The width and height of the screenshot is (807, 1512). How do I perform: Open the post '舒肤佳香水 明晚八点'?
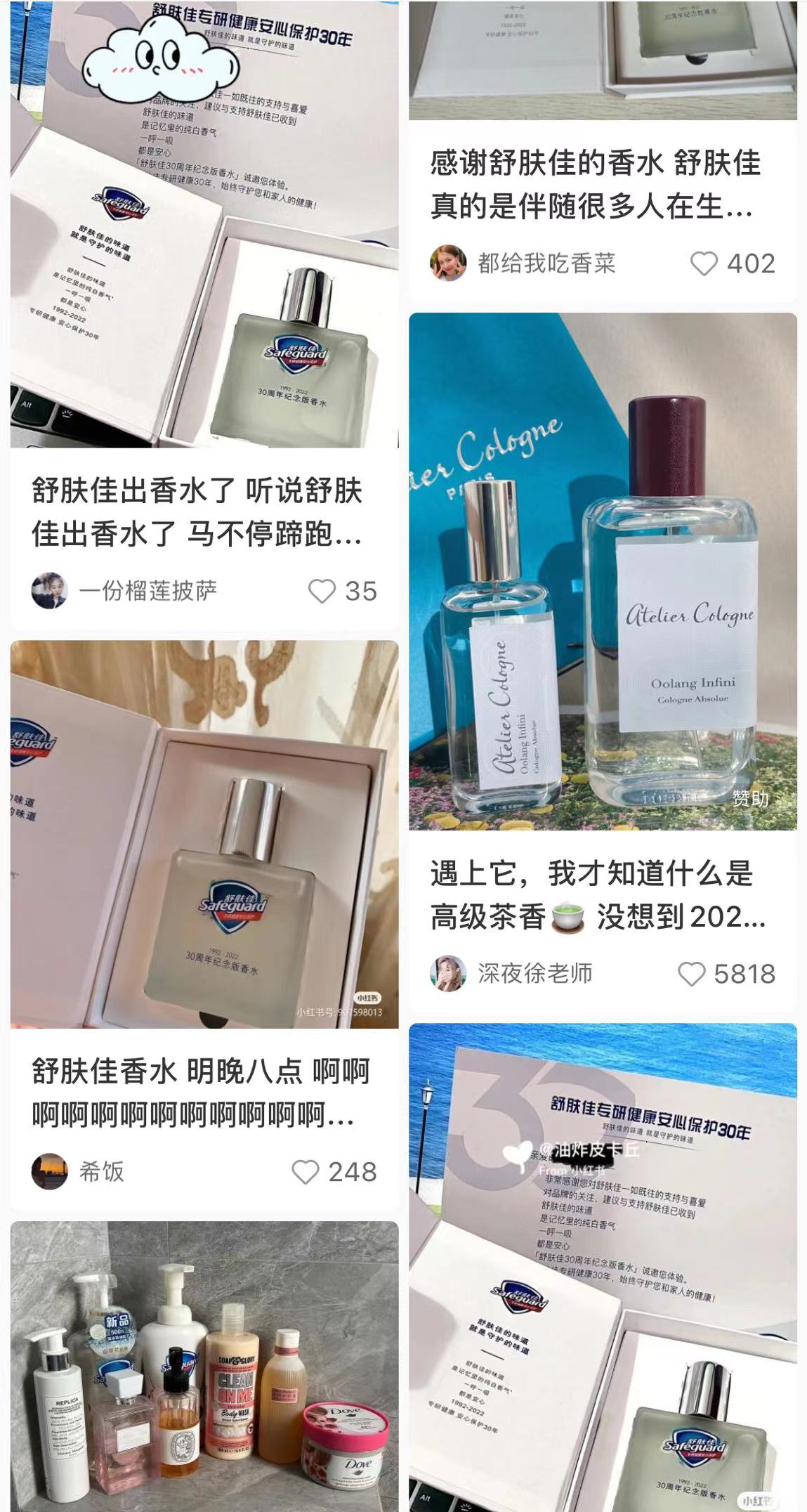[200, 1093]
